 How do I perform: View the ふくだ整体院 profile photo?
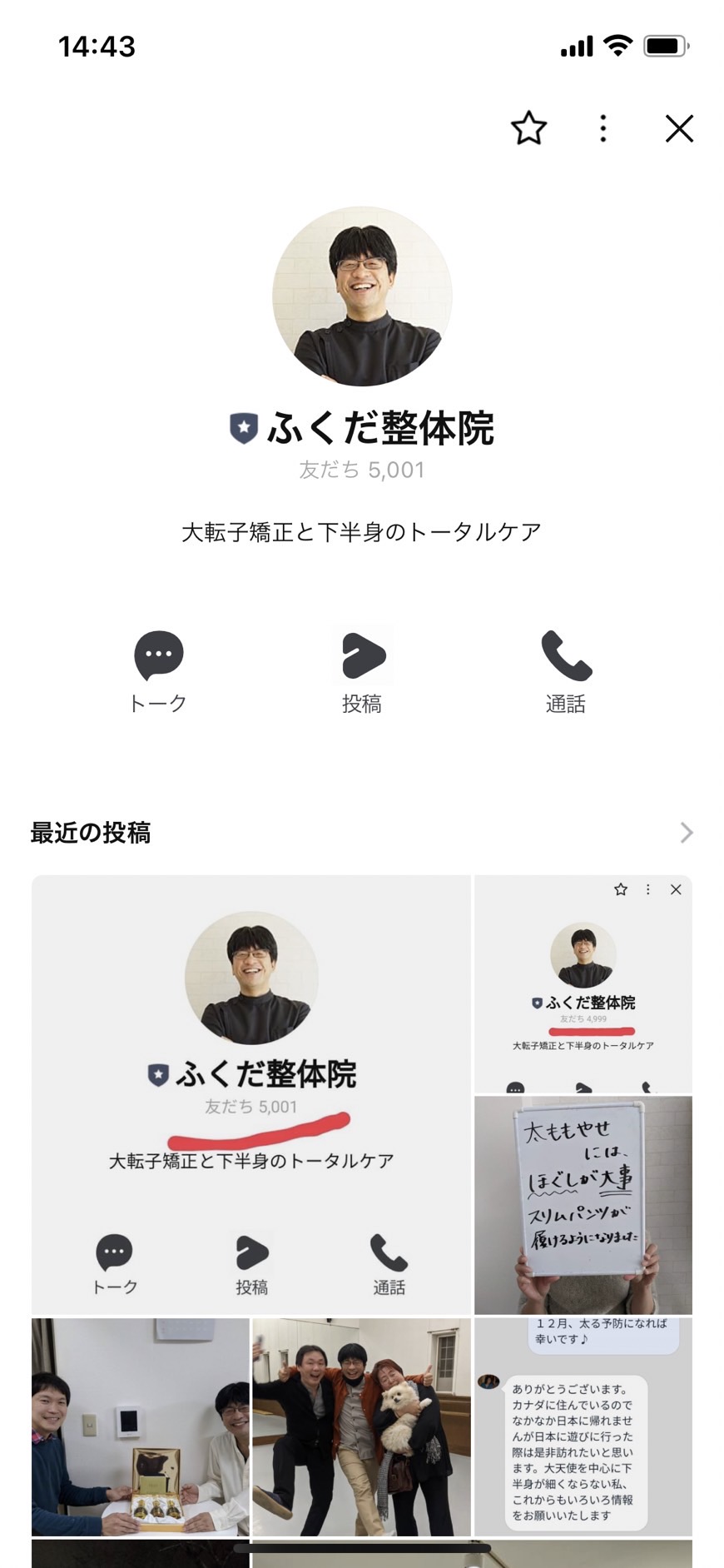362,296
